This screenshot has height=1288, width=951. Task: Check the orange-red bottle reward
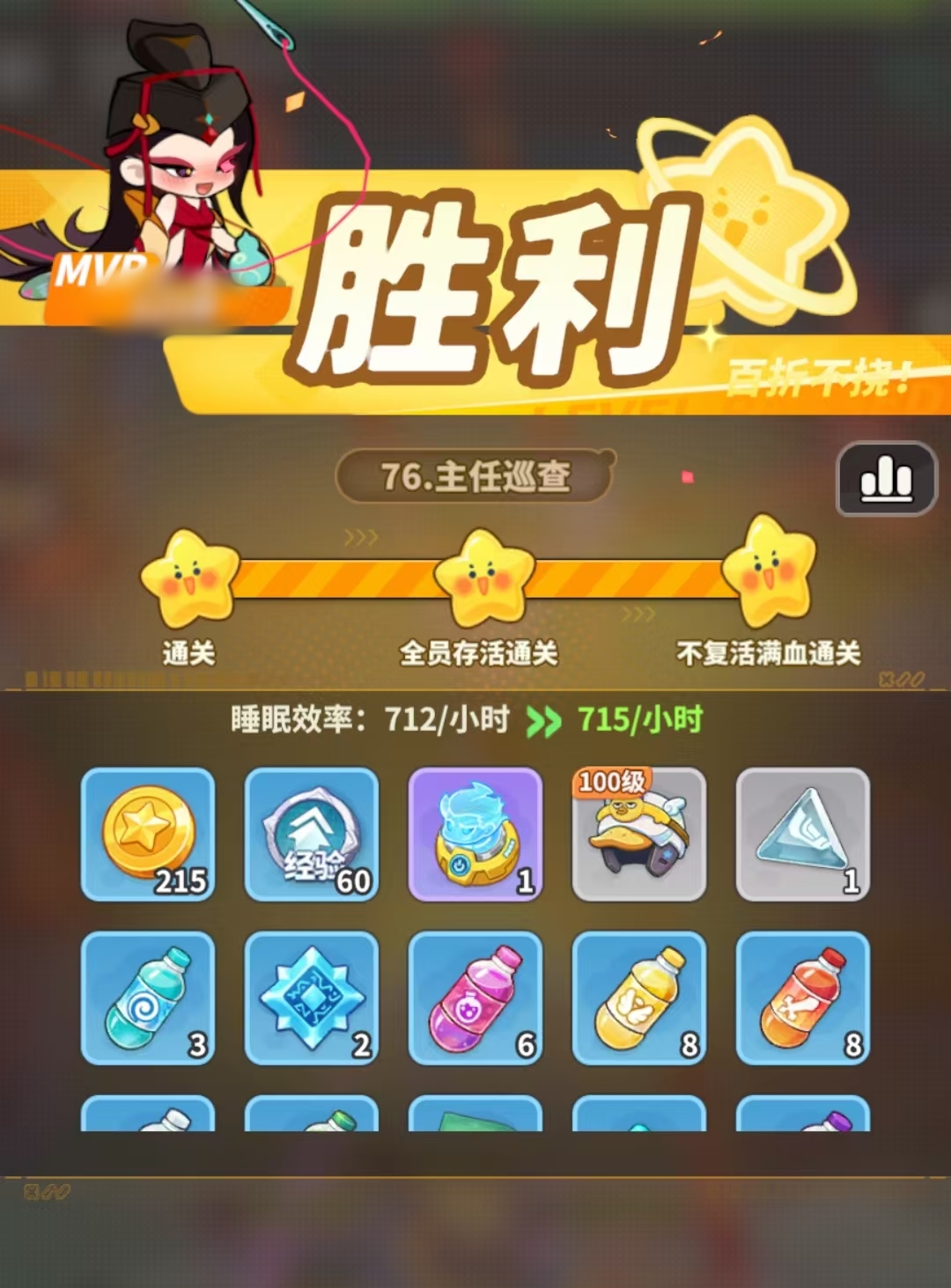[803, 997]
